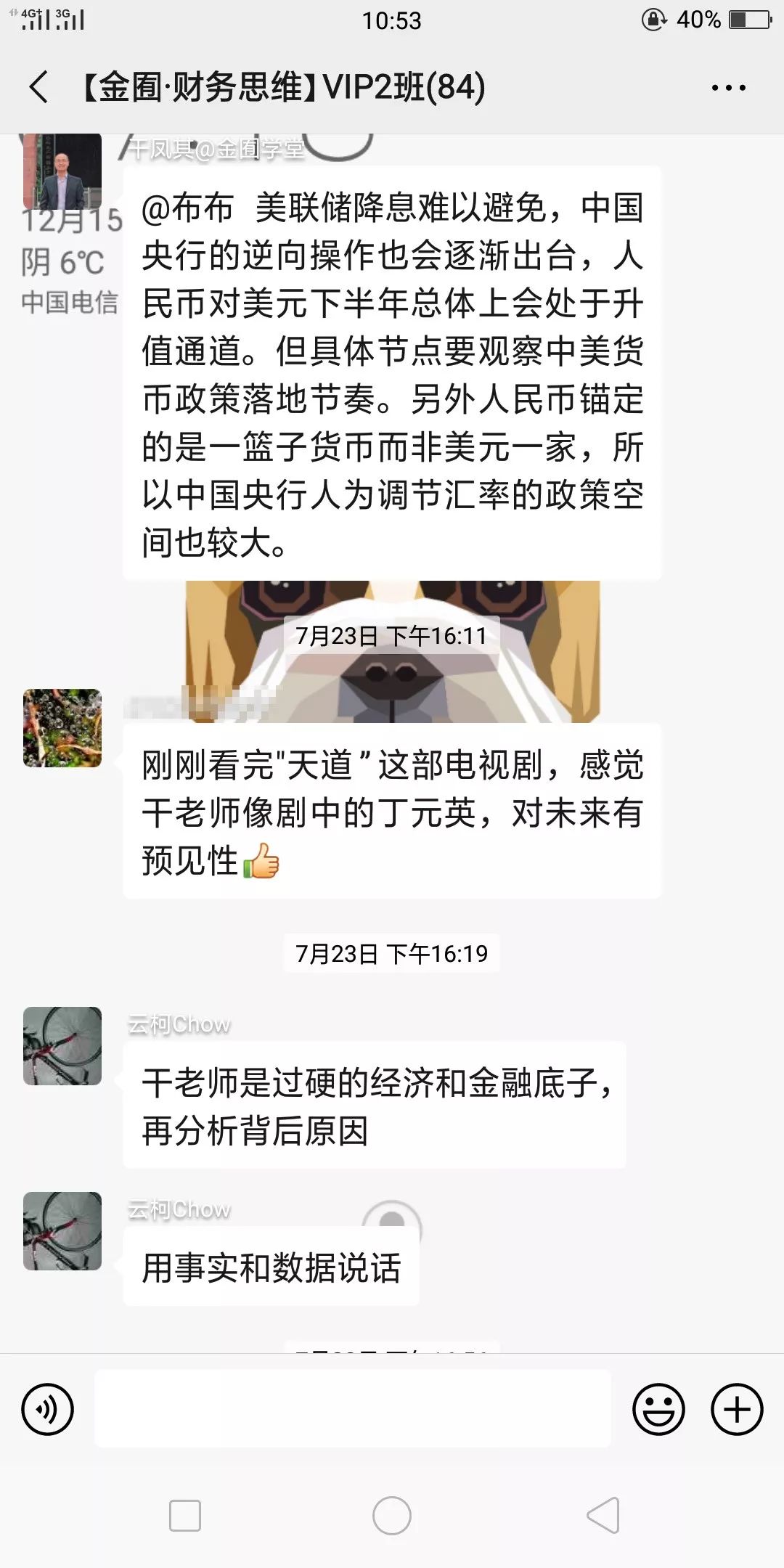Focus the message text field

(x=353, y=1409)
